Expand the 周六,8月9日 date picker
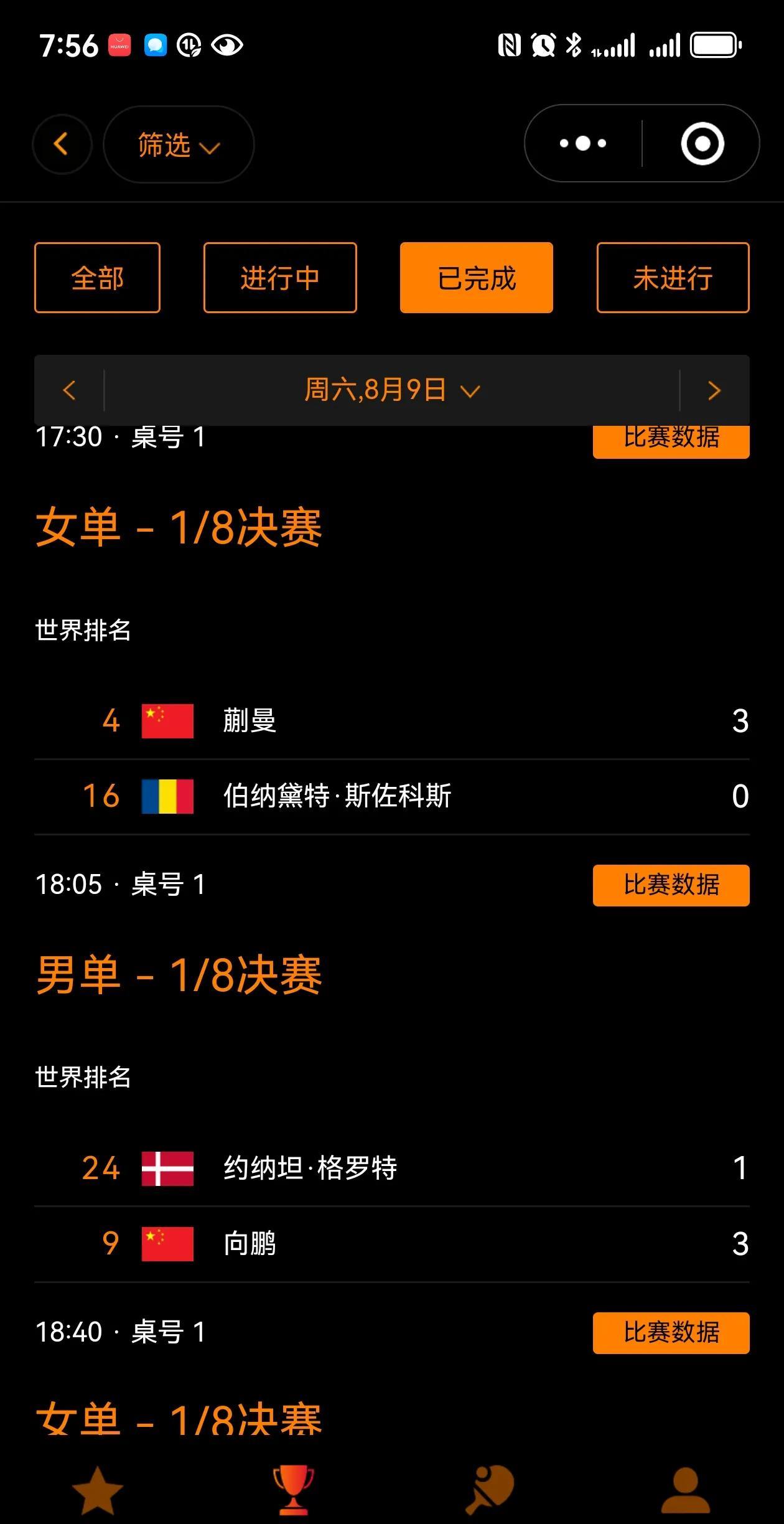This screenshot has height=1524, width=784. (392, 390)
